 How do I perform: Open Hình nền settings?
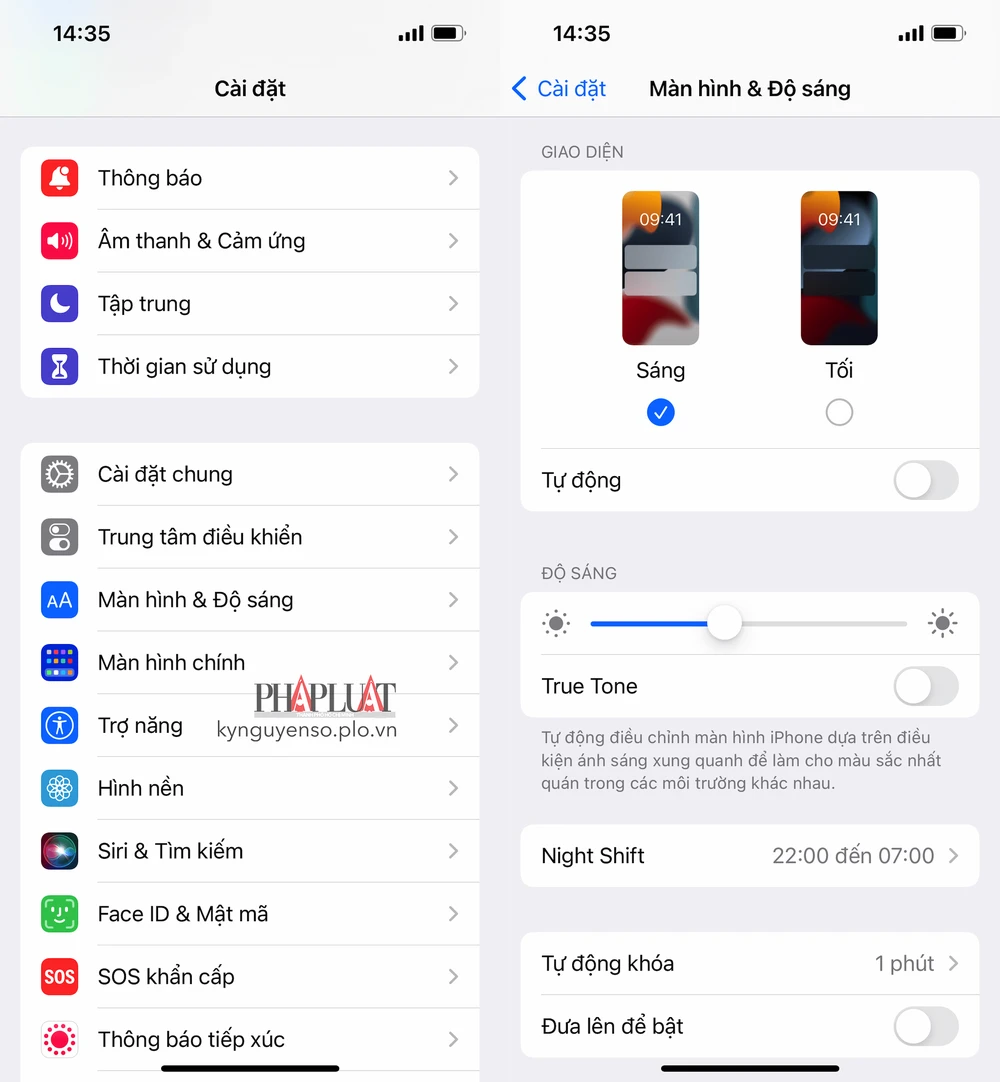[x=250, y=788]
